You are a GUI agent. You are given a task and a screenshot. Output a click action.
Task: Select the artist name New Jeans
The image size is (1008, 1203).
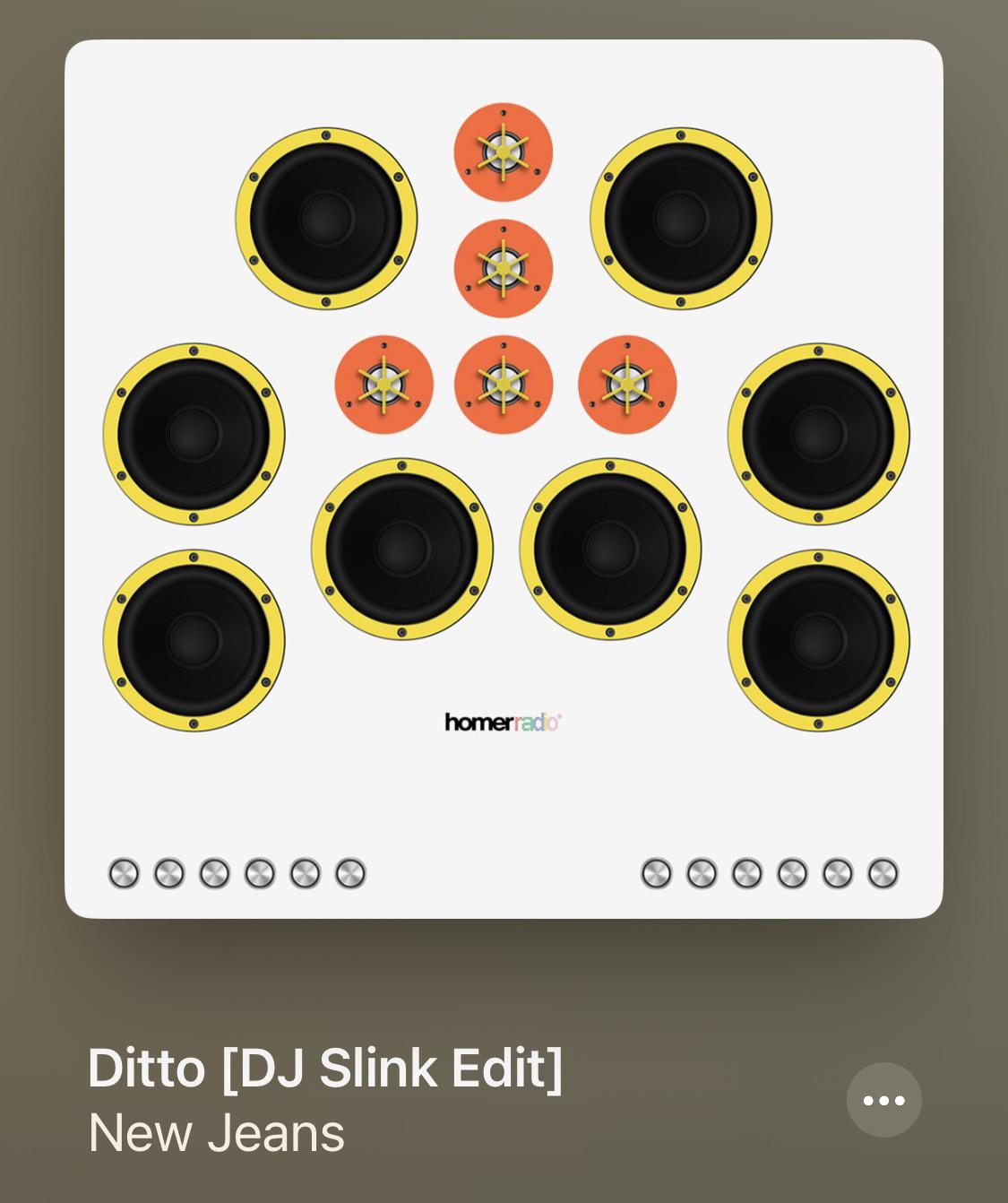tap(218, 1133)
